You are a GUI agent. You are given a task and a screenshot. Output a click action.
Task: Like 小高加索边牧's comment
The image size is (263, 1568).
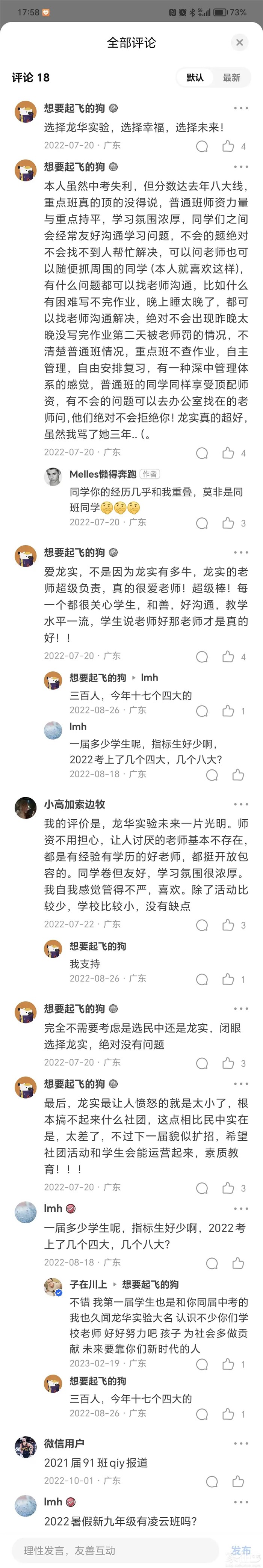228,924
